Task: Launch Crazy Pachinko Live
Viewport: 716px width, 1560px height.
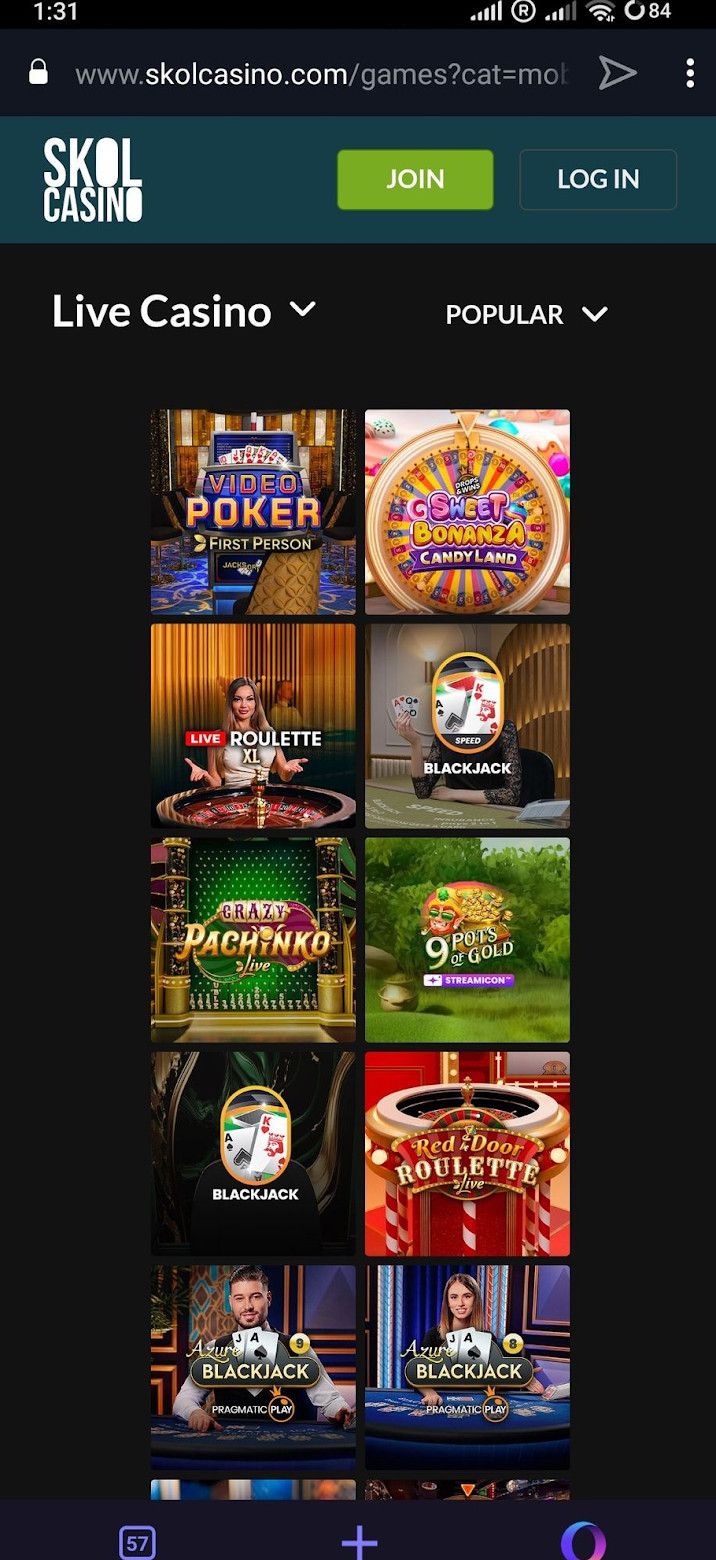Action: [x=253, y=939]
